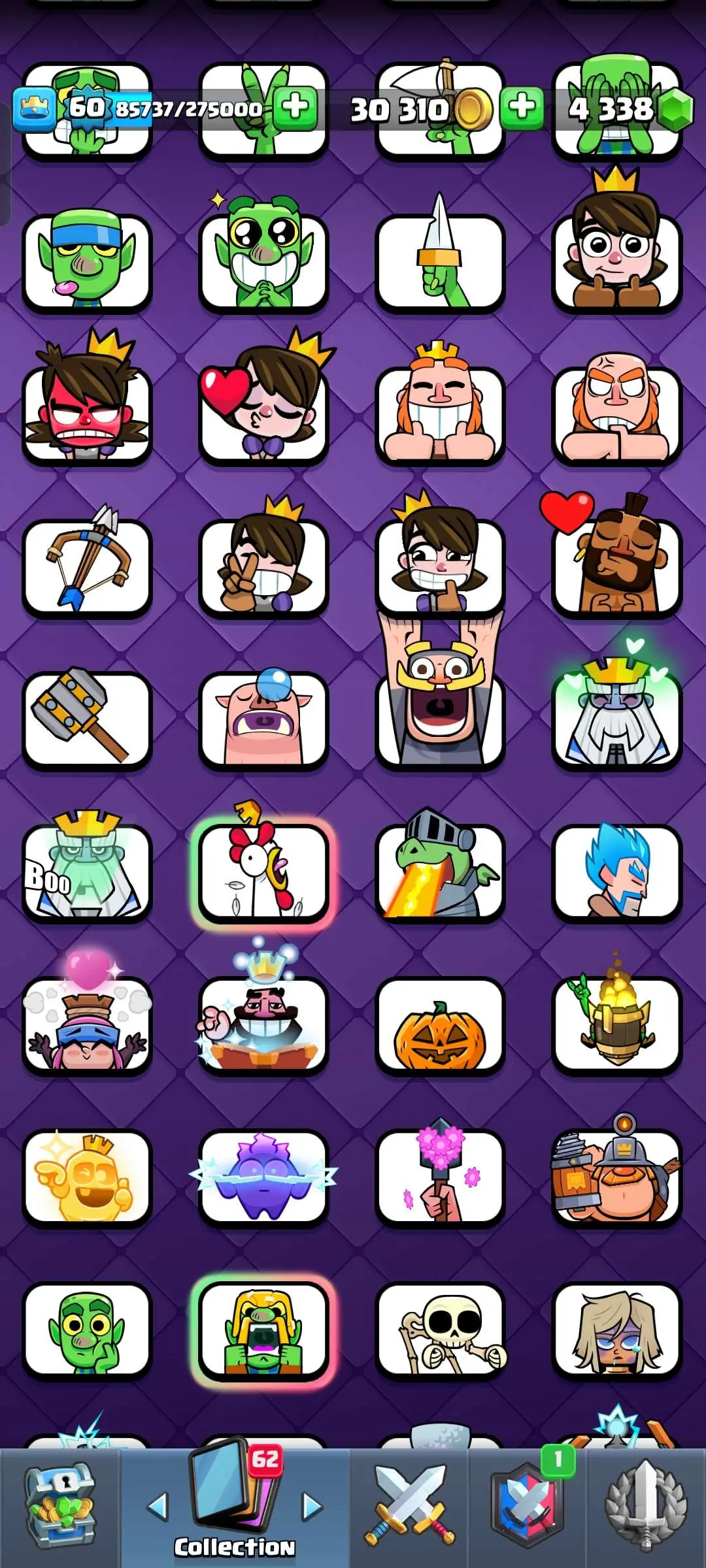Select the chicken emote
The width and height of the screenshot is (706, 1568).
(263, 873)
